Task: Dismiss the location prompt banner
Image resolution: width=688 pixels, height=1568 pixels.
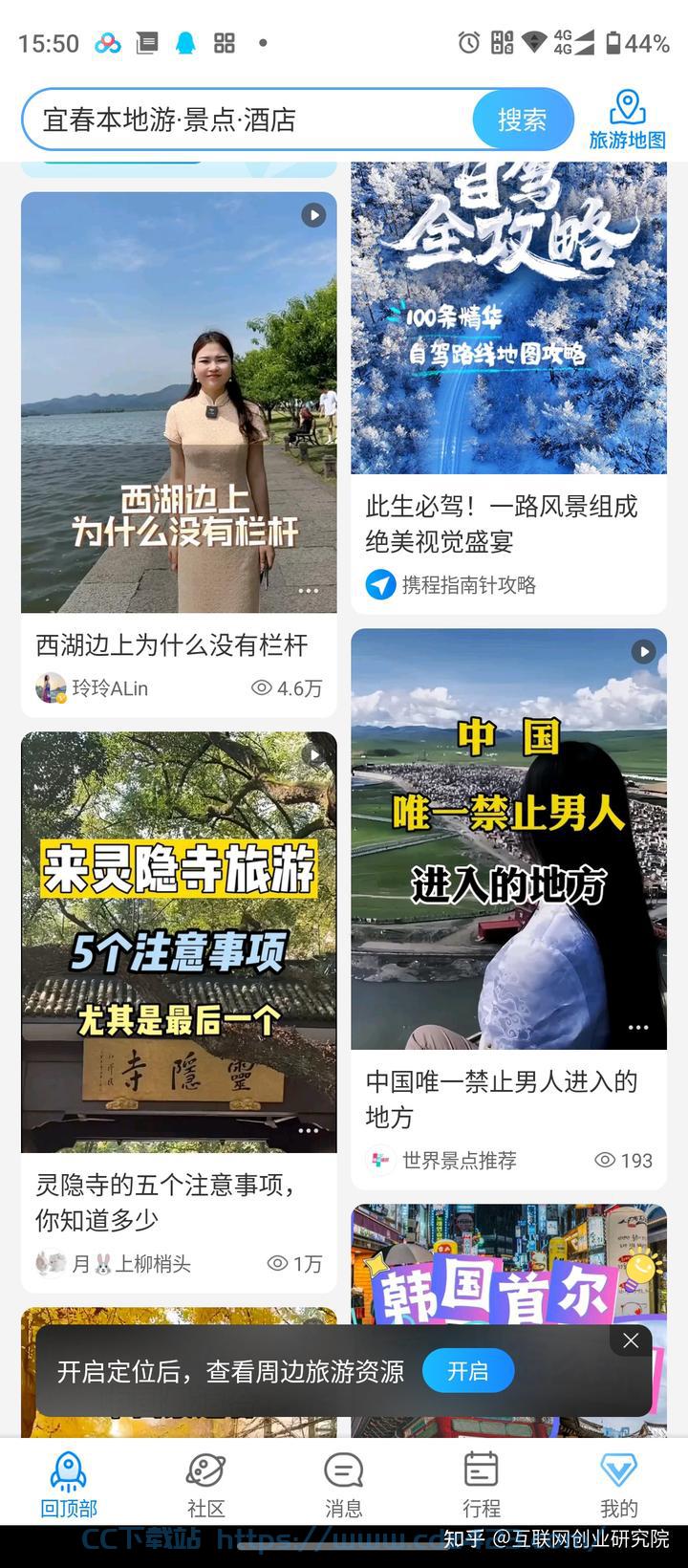Action: click(631, 1340)
